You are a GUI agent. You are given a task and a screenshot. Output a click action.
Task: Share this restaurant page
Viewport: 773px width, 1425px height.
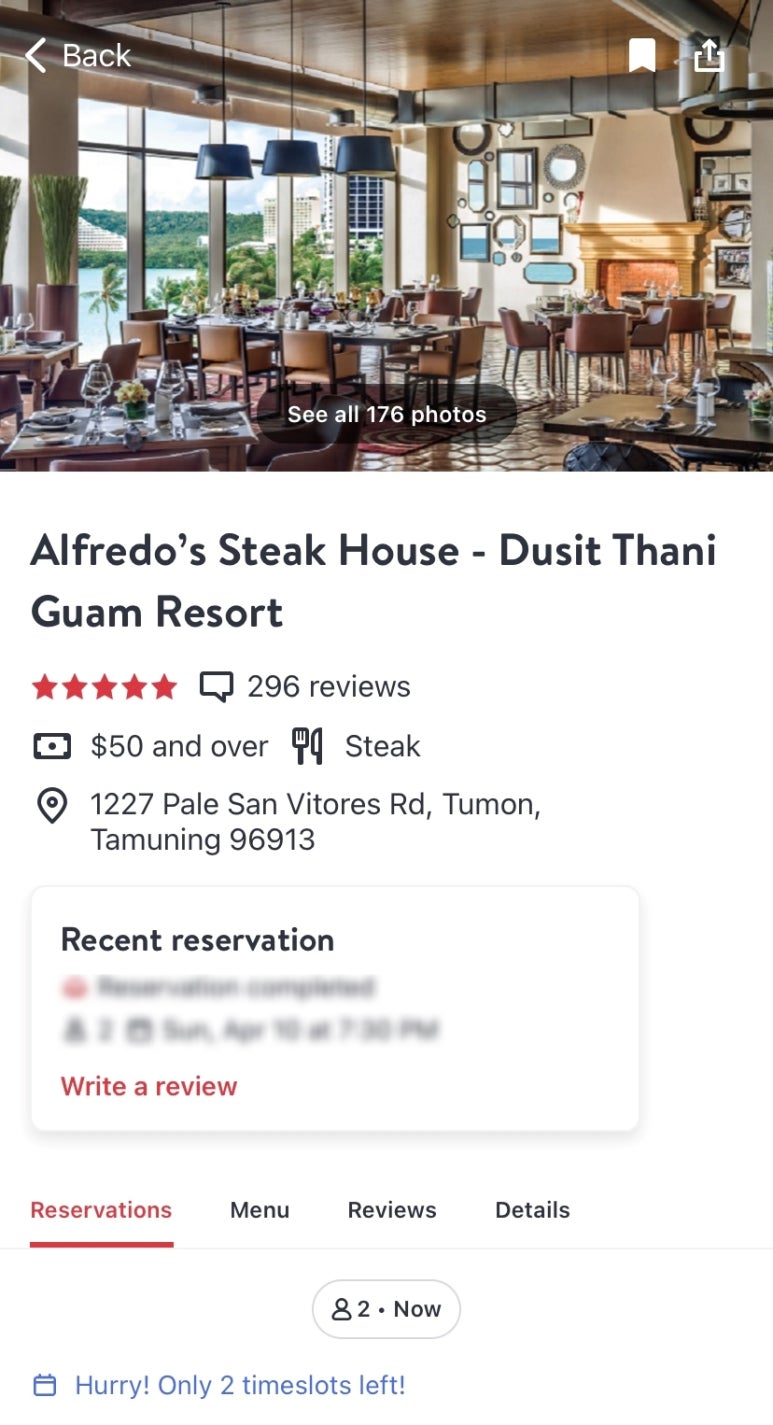(x=708, y=55)
